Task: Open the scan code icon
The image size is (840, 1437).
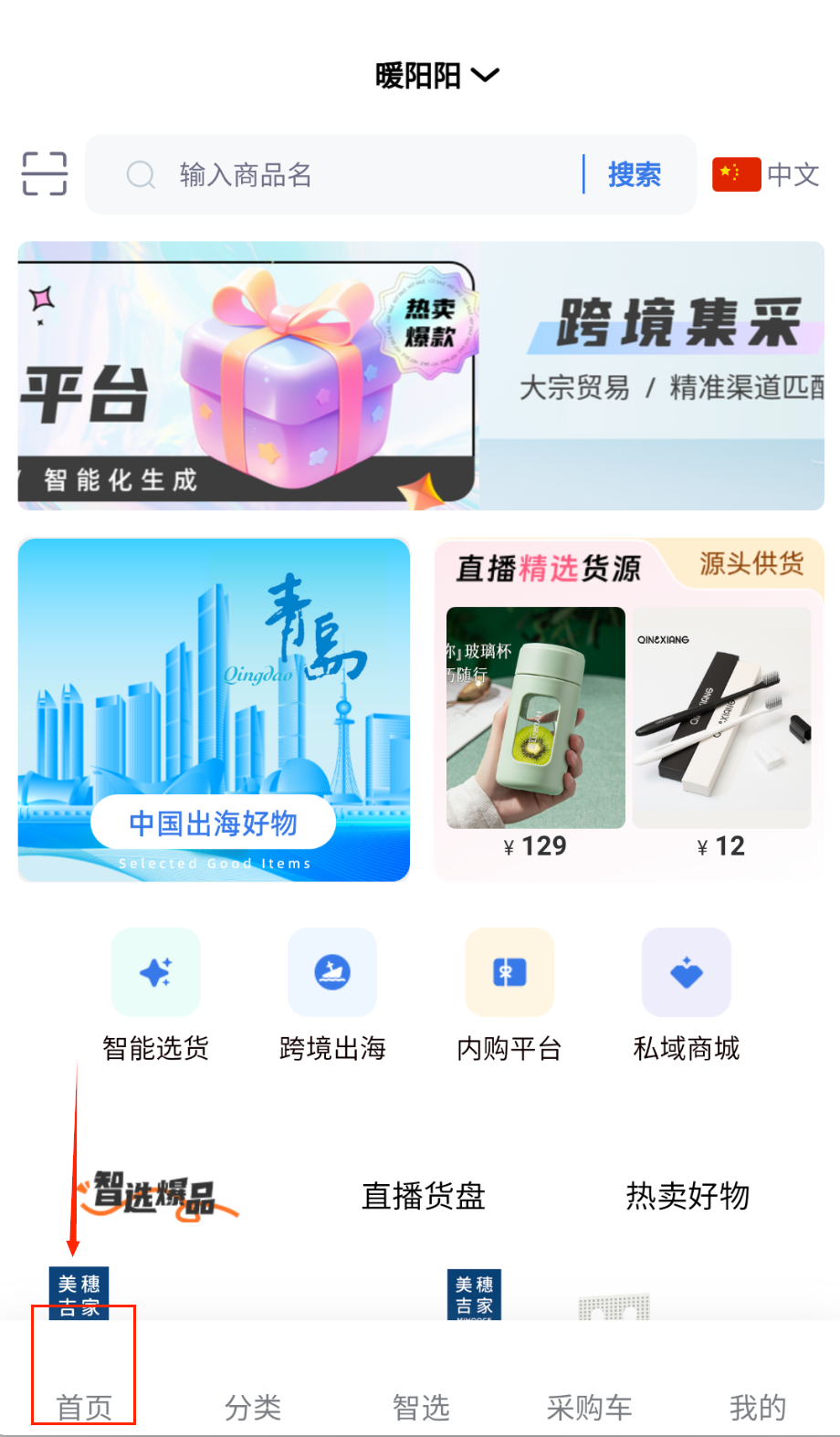Action: click(45, 173)
